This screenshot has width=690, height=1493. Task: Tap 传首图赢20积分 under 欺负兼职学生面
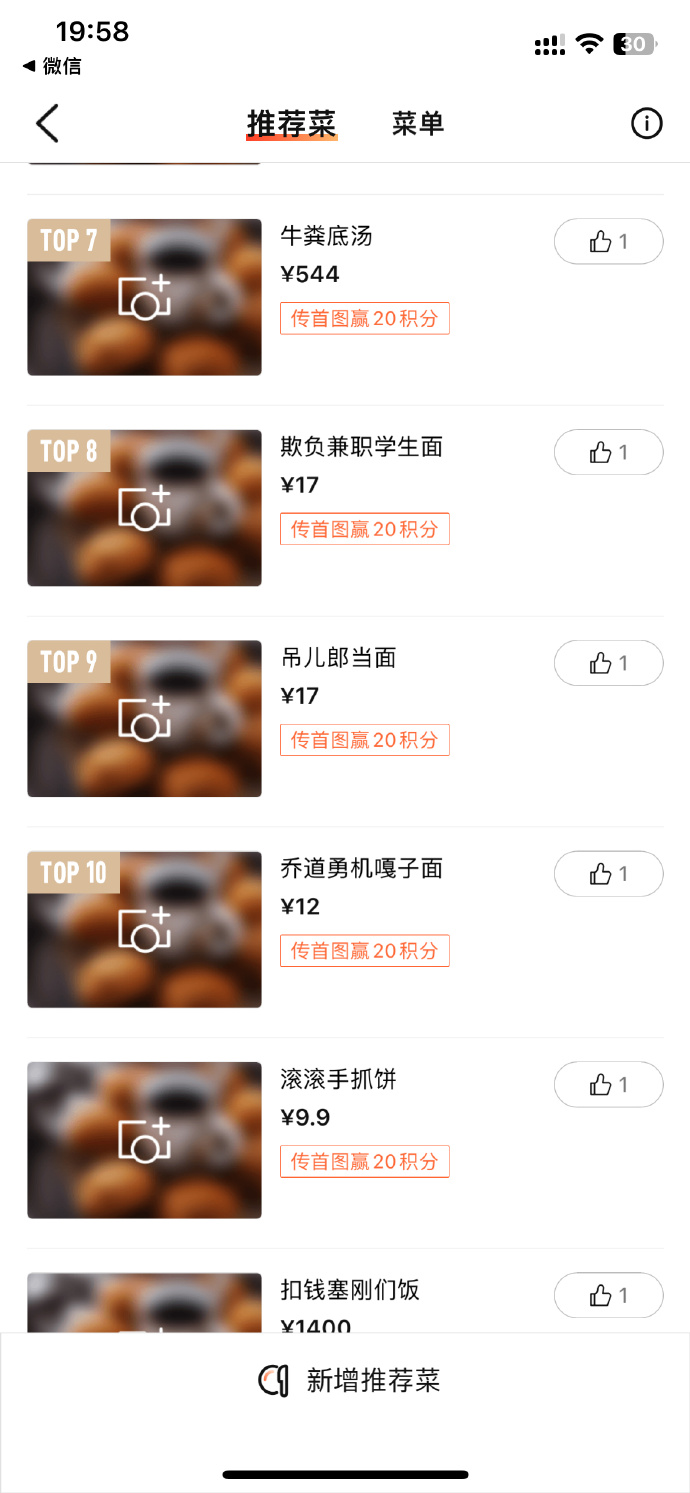(364, 529)
